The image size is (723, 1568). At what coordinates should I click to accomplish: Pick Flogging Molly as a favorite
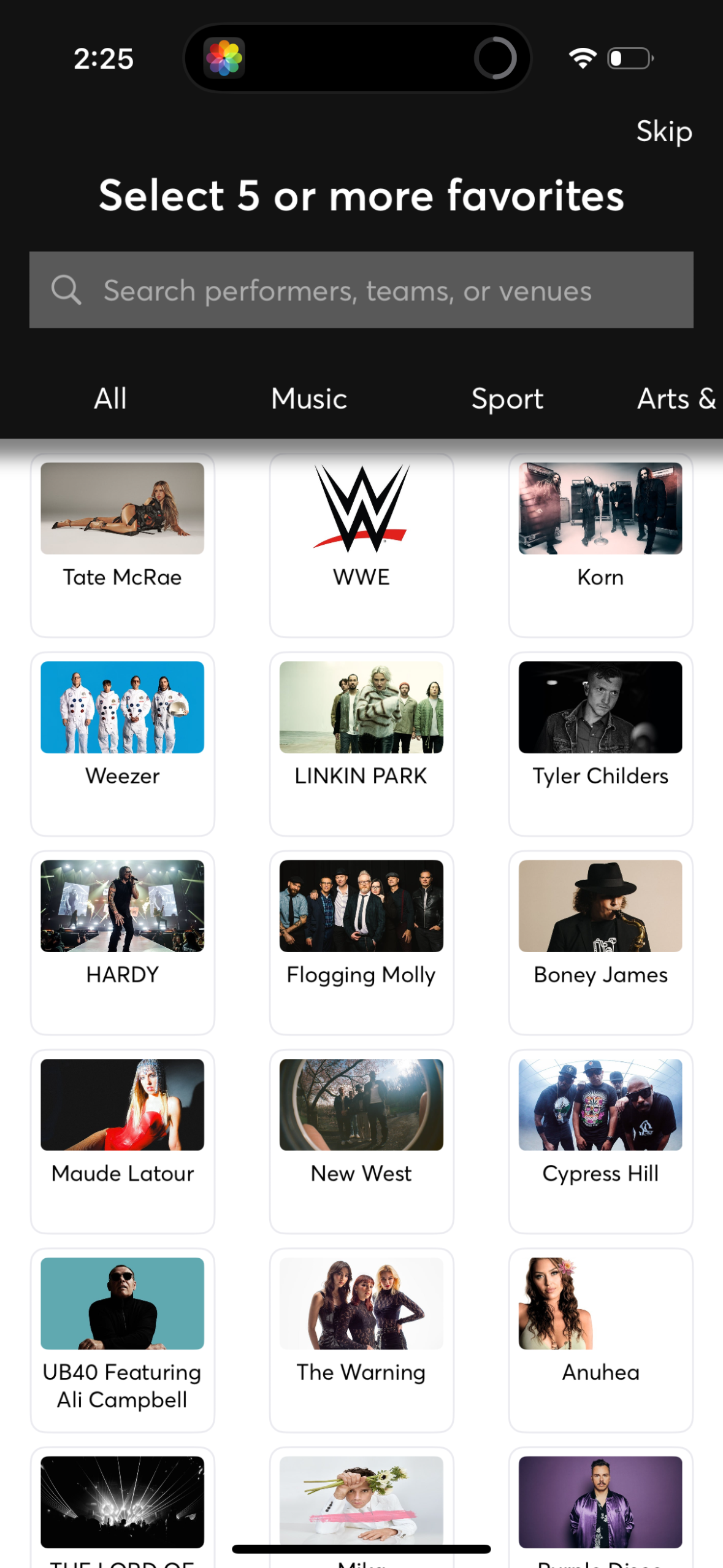[x=361, y=942]
